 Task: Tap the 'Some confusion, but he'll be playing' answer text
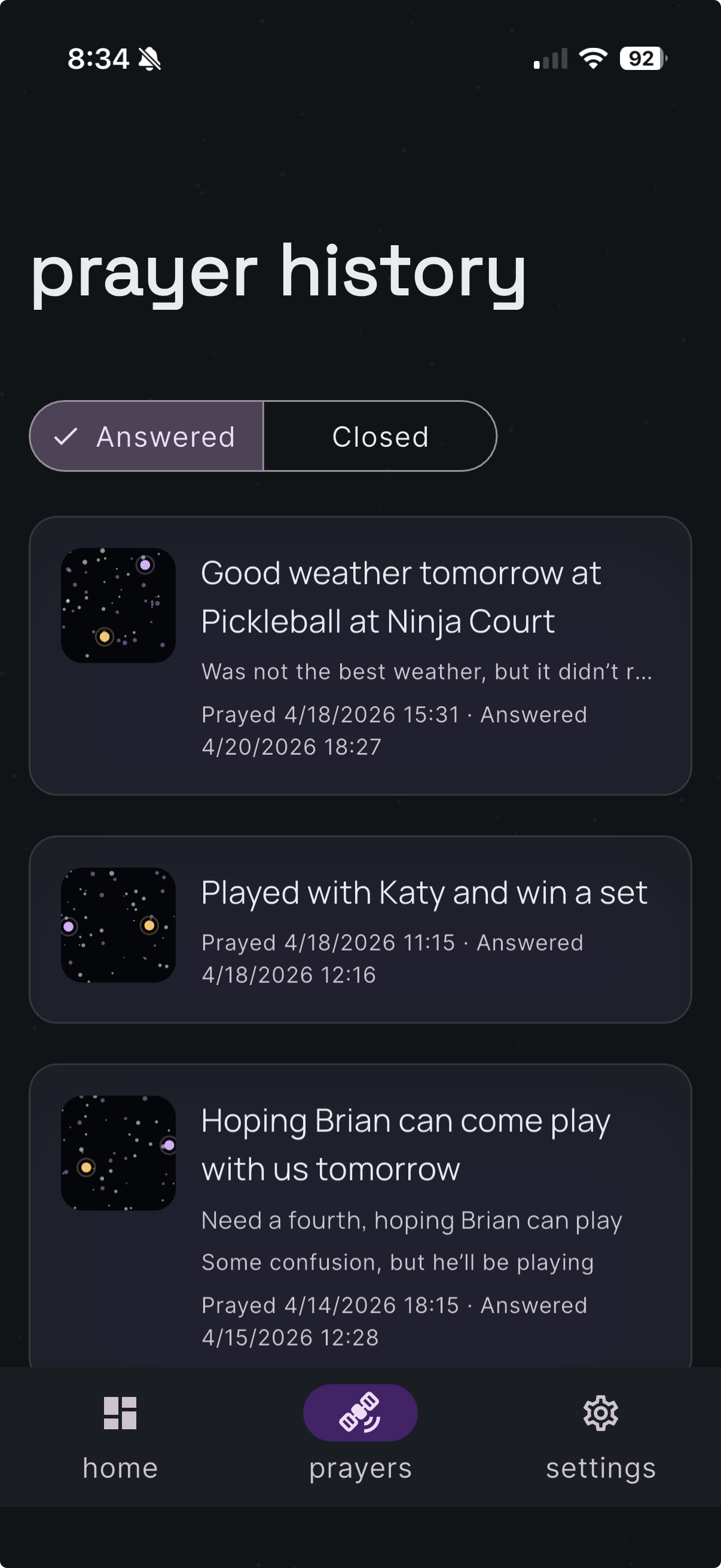click(x=397, y=1261)
